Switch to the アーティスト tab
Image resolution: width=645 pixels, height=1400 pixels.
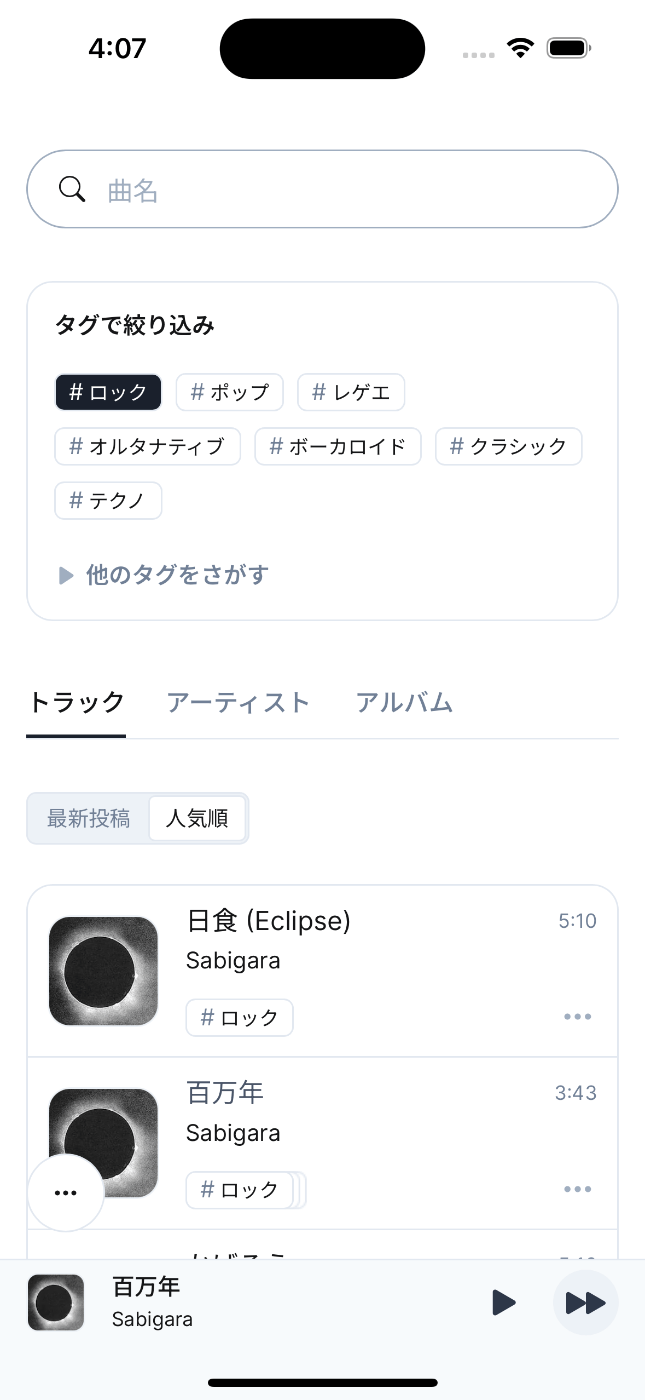tap(238, 702)
